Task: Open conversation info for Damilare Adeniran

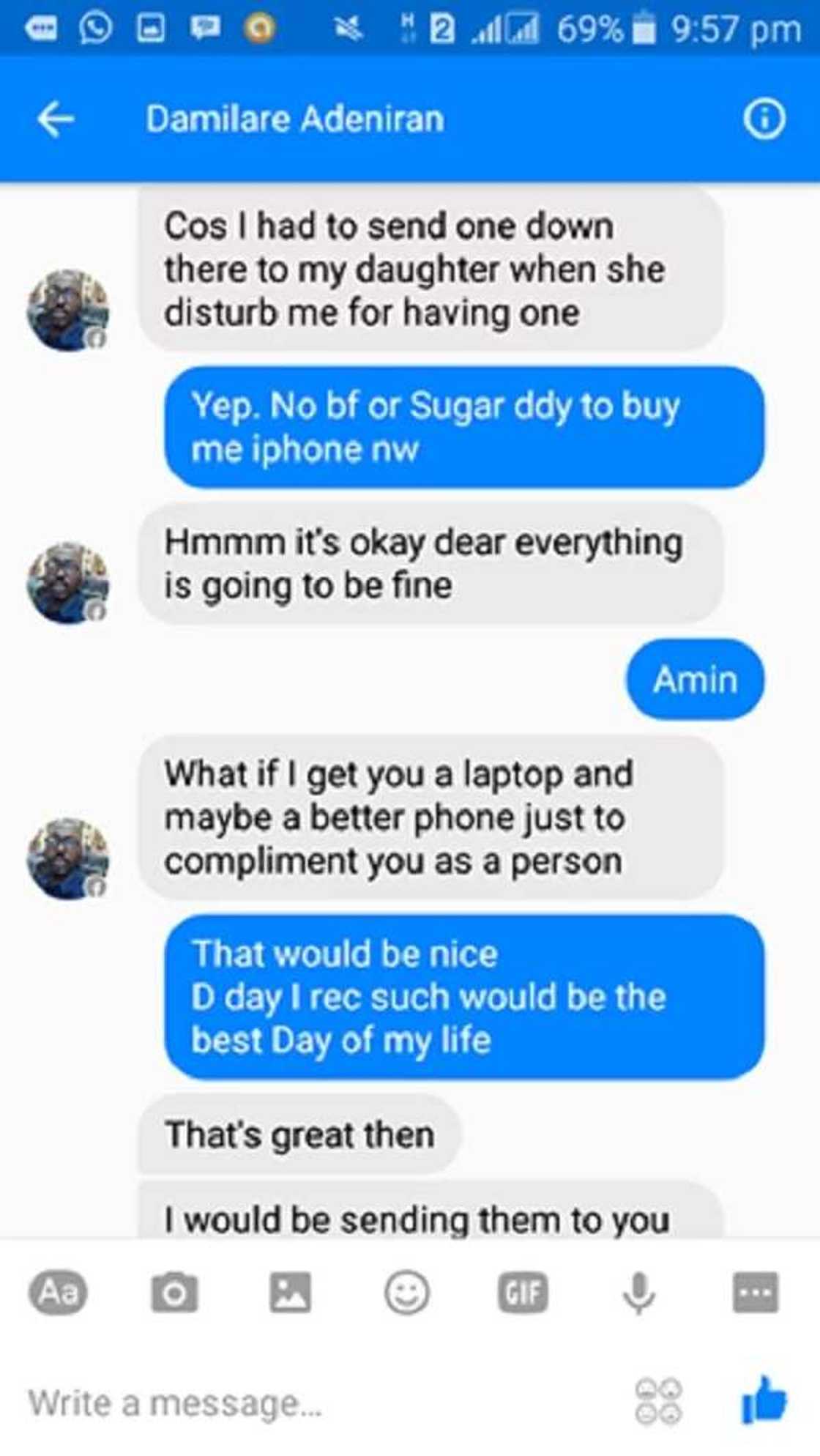Action: coord(764,119)
